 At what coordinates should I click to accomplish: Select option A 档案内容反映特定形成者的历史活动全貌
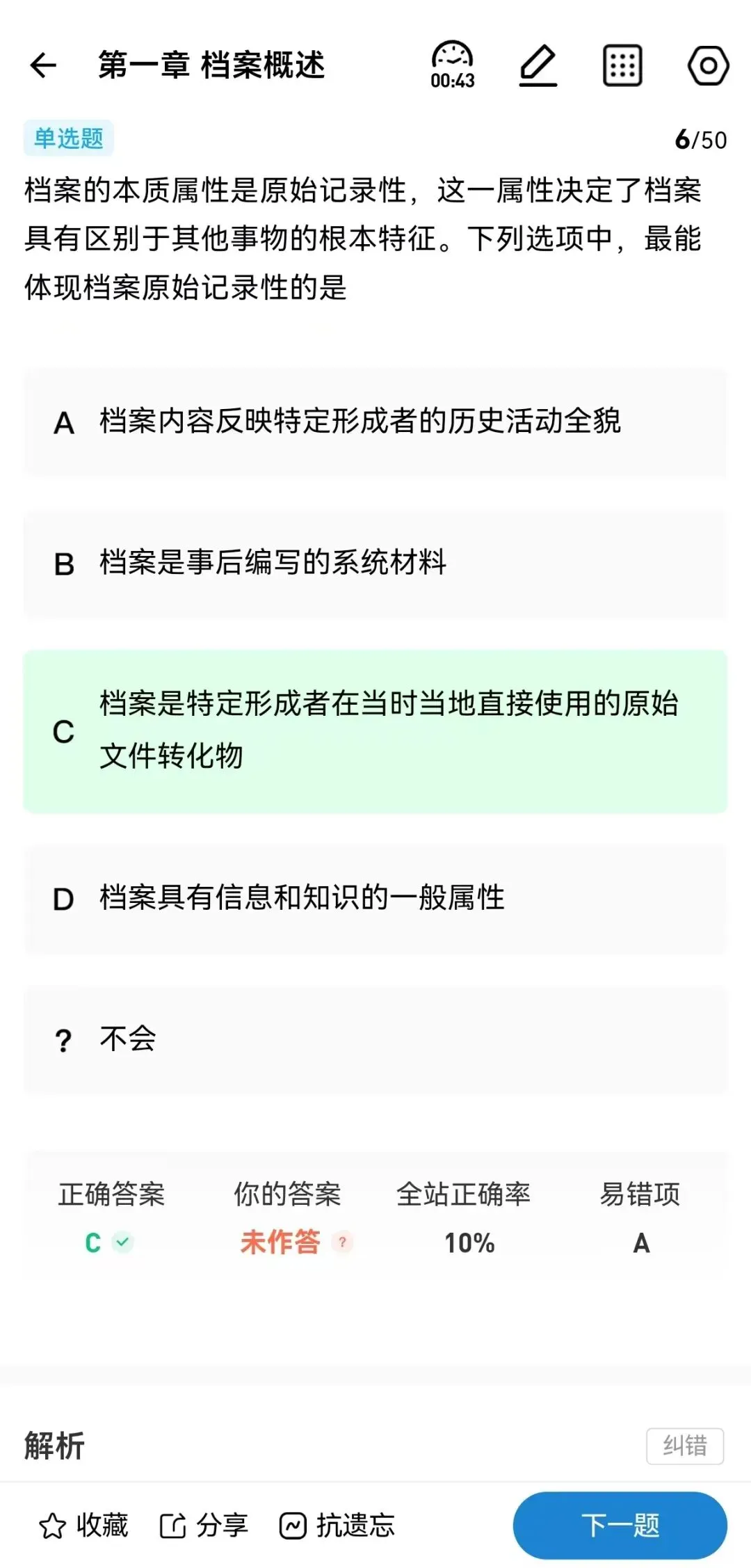(x=375, y=422)
